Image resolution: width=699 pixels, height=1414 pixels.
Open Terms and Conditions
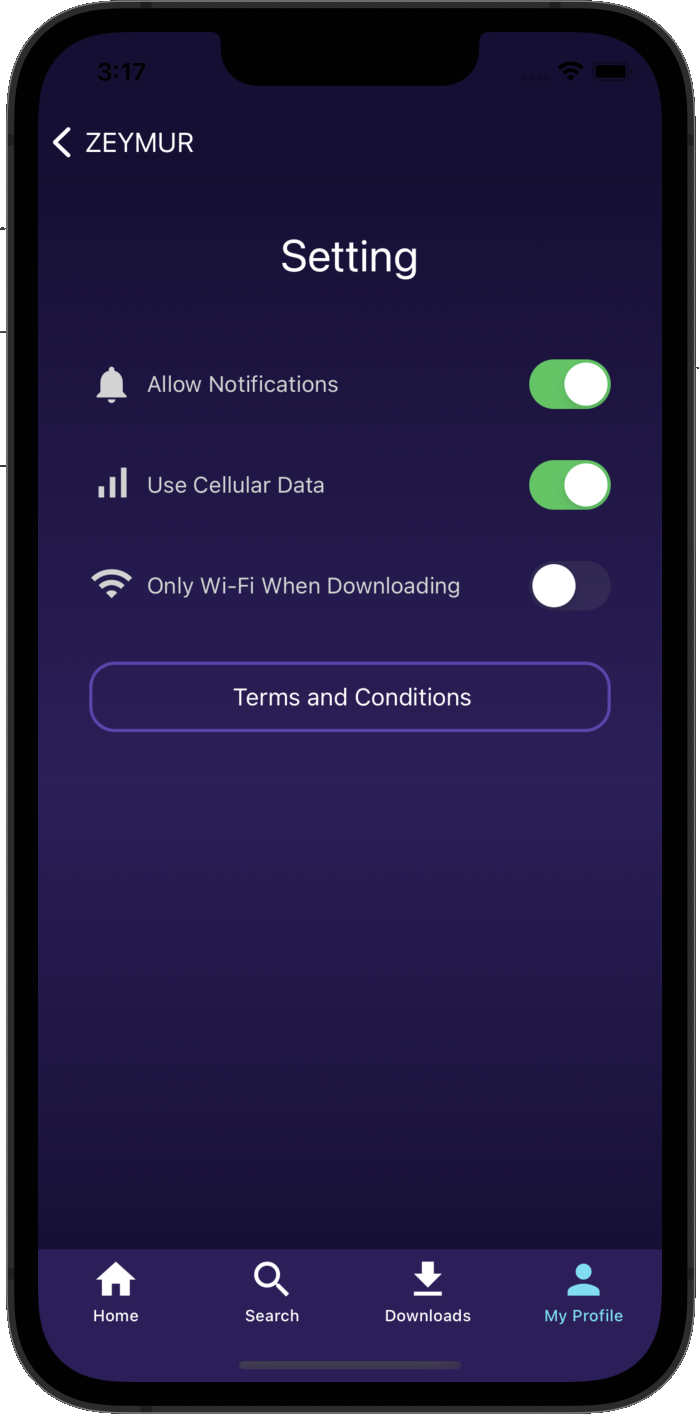point(350,697)
